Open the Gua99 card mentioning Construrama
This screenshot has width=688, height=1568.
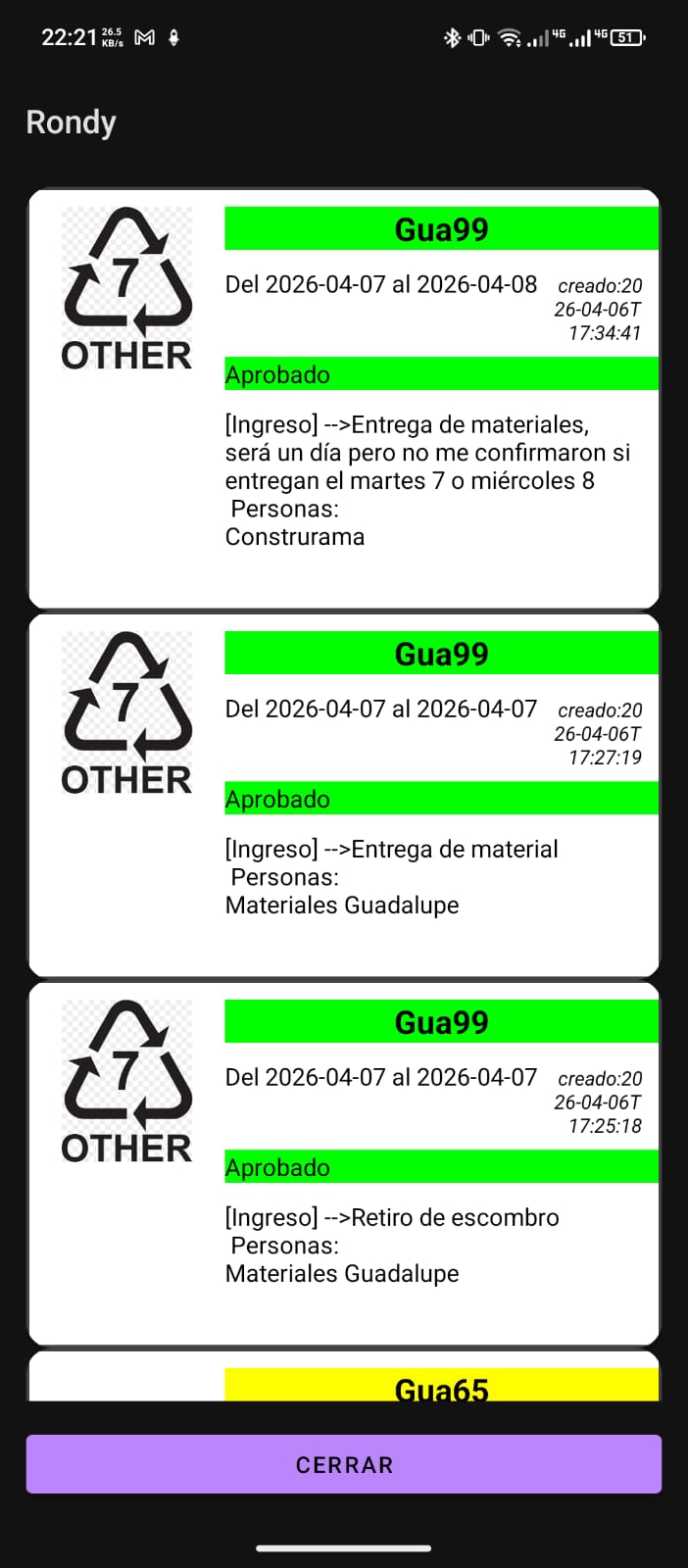click(344, 398)
